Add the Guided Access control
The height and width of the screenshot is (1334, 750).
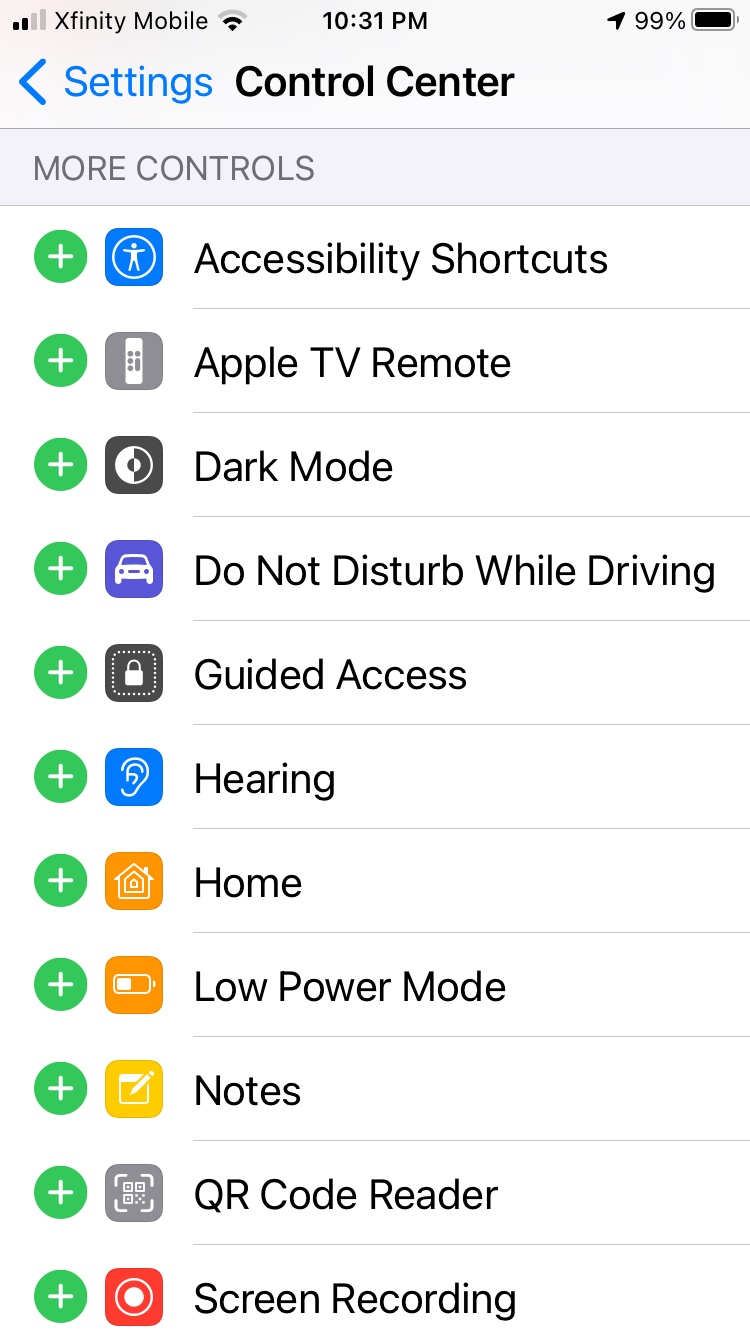click(x=61, y=674)
